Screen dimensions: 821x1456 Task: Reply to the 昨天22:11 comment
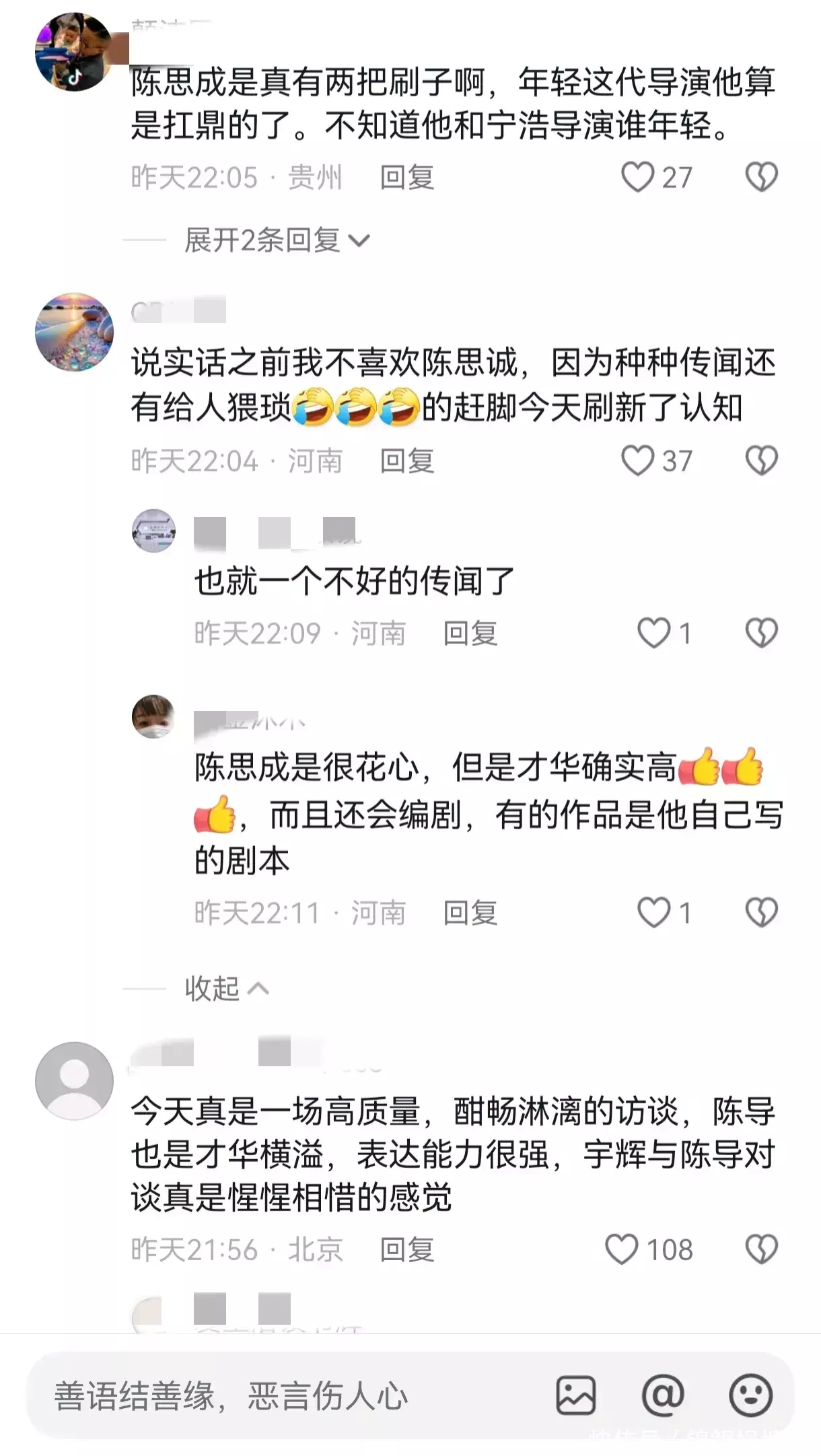[x=470, y=914]
